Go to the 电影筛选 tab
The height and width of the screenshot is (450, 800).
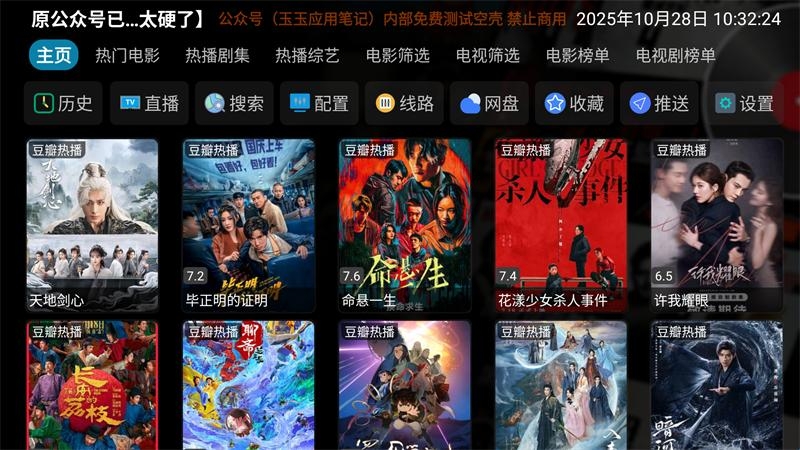click(397, 55)
